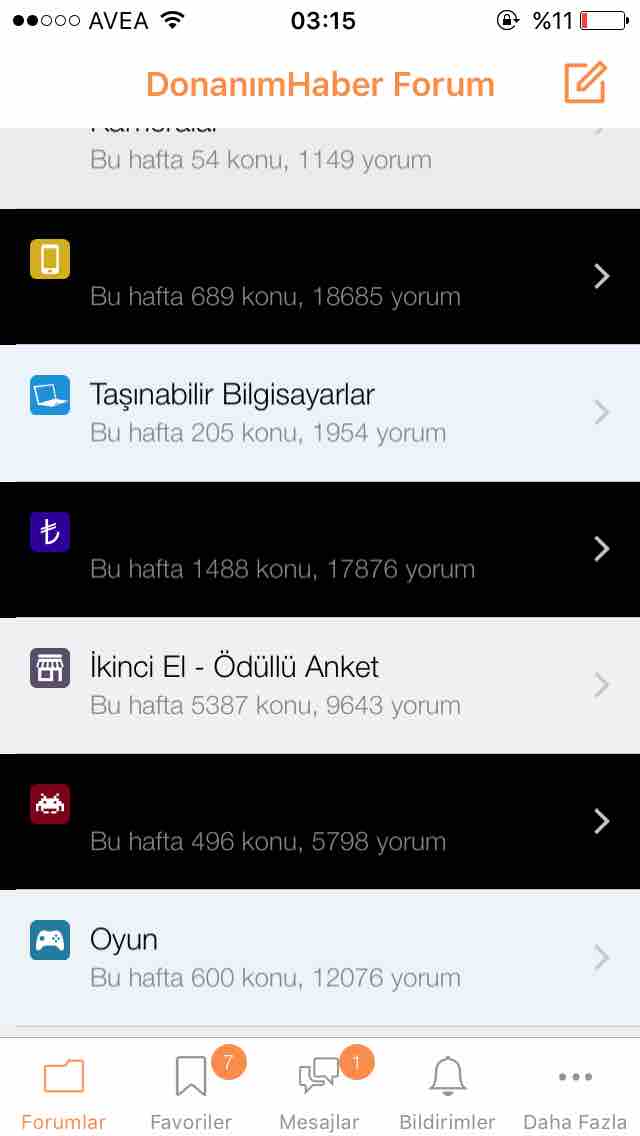
Task: Open İkinci El - Ödüllü Anket forum
Action: tap(320, 685)
